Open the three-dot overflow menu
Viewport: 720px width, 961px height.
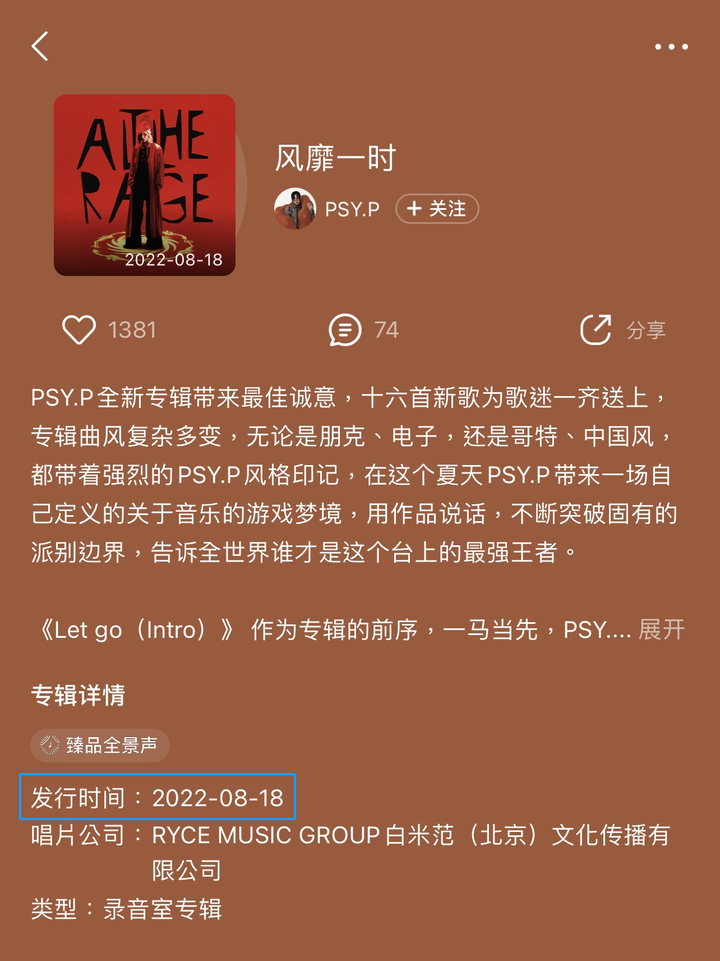click(671, 47)
